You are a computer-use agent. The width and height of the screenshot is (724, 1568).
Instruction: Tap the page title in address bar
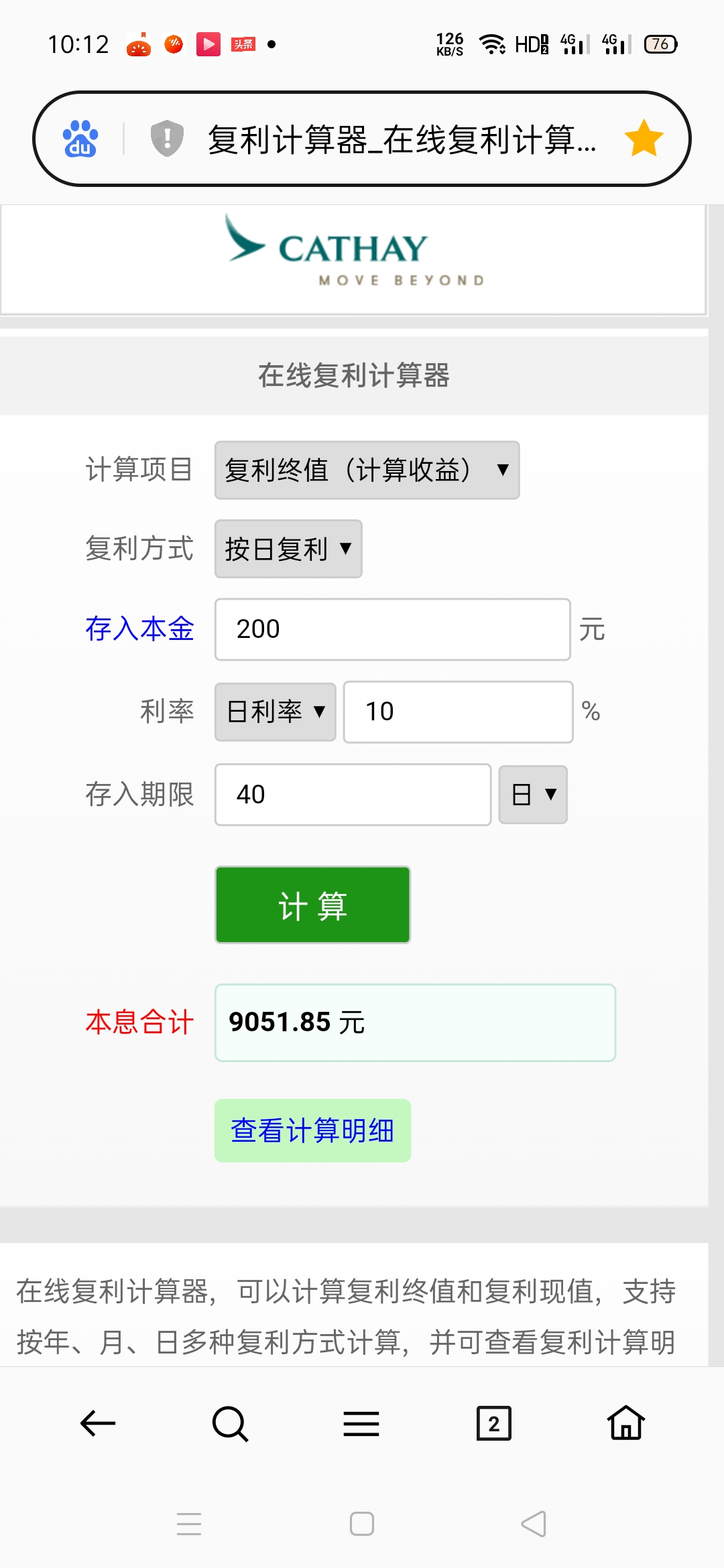pos(401,139)
